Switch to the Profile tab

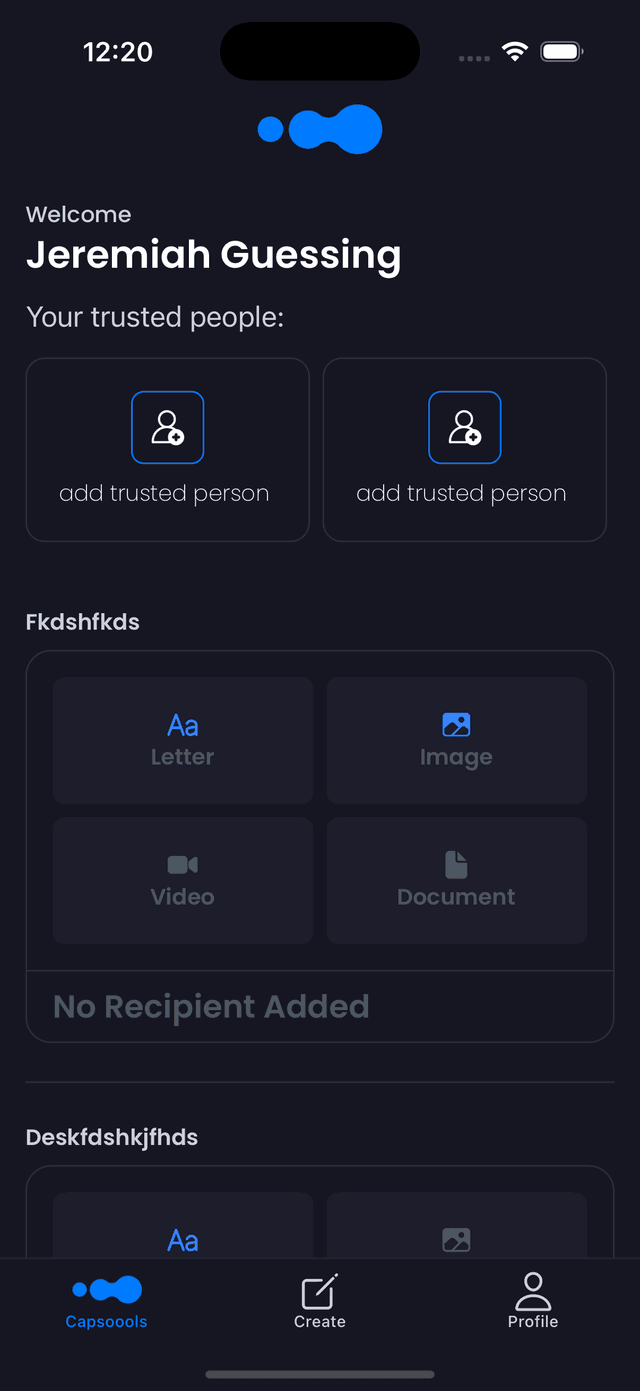(533, 1302)
